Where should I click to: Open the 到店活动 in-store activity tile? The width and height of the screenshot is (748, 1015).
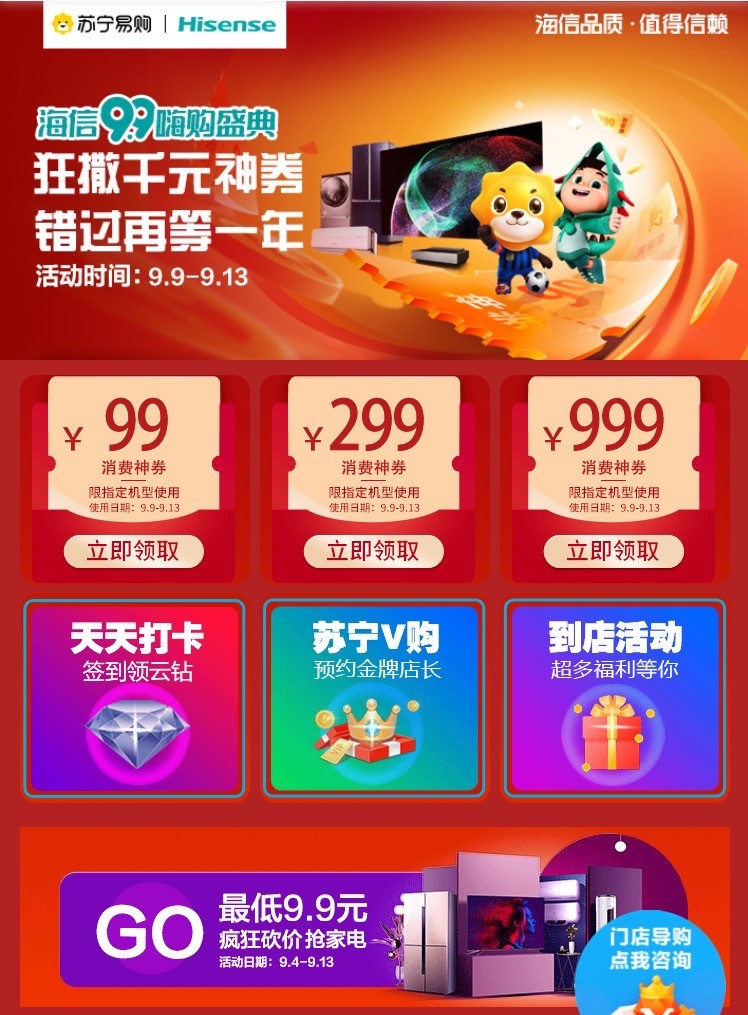[x=613, y=698]
